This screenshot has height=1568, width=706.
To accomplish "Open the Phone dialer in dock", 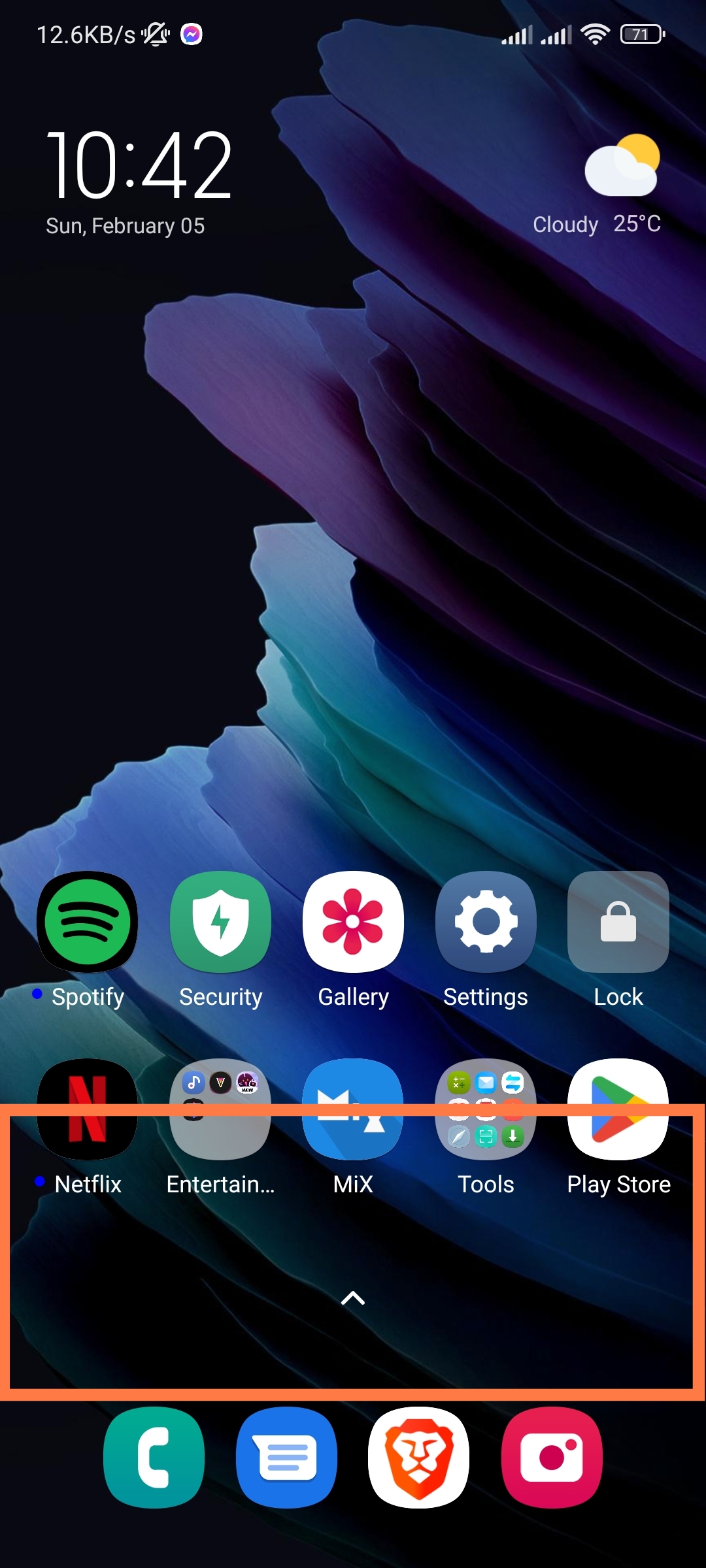I will click(x=154, y=1458).
